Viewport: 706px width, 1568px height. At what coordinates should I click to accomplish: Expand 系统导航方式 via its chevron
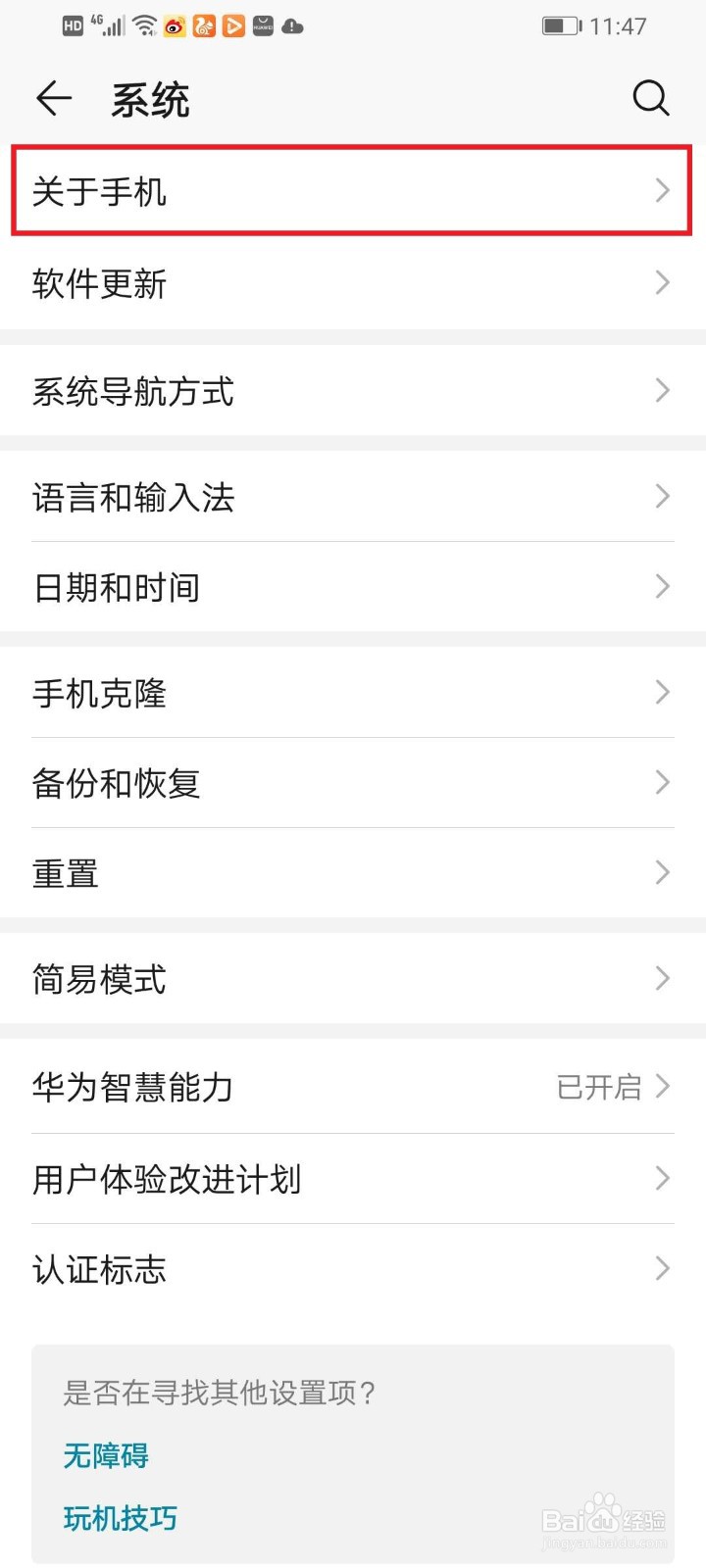pyautogui.click(x=662, y=391)
